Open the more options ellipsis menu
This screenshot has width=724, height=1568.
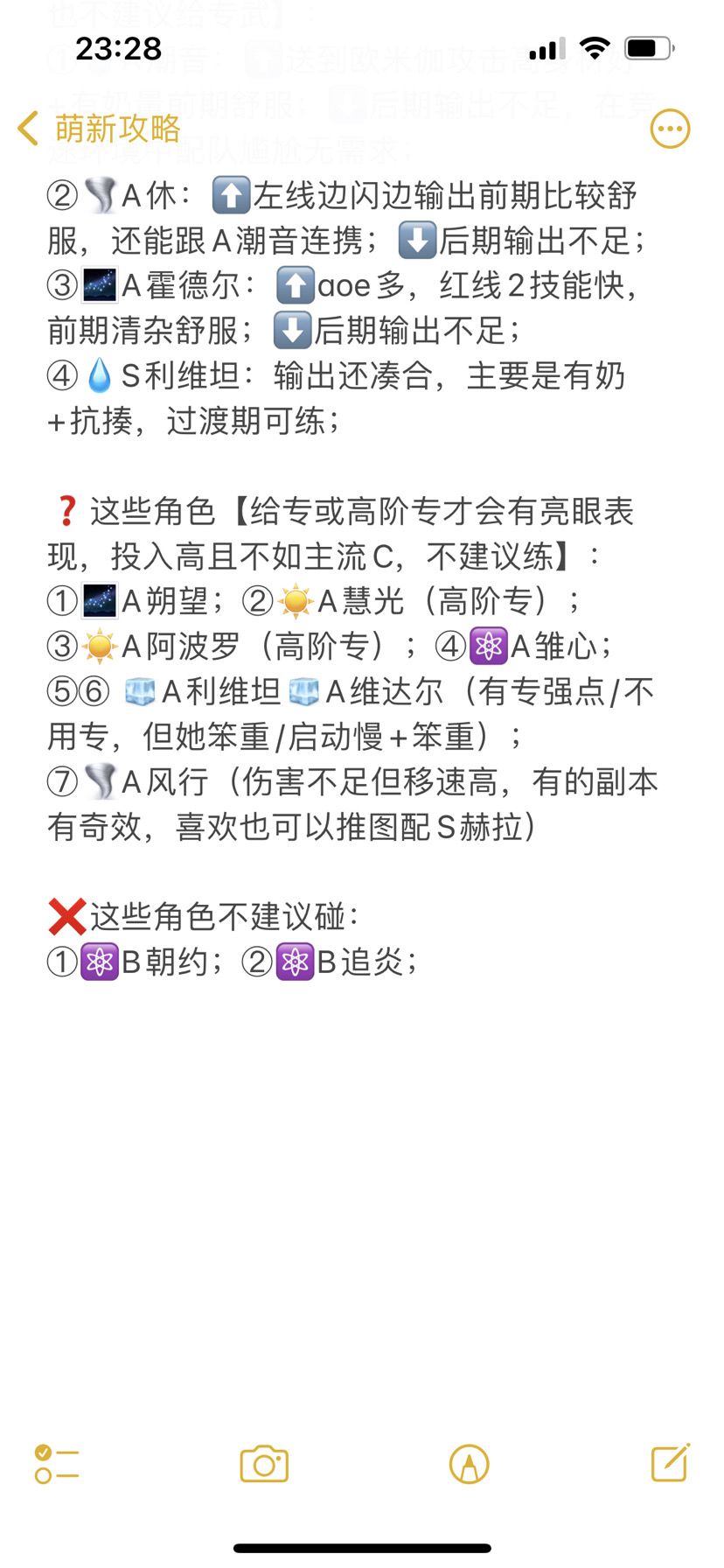point(669,129)
